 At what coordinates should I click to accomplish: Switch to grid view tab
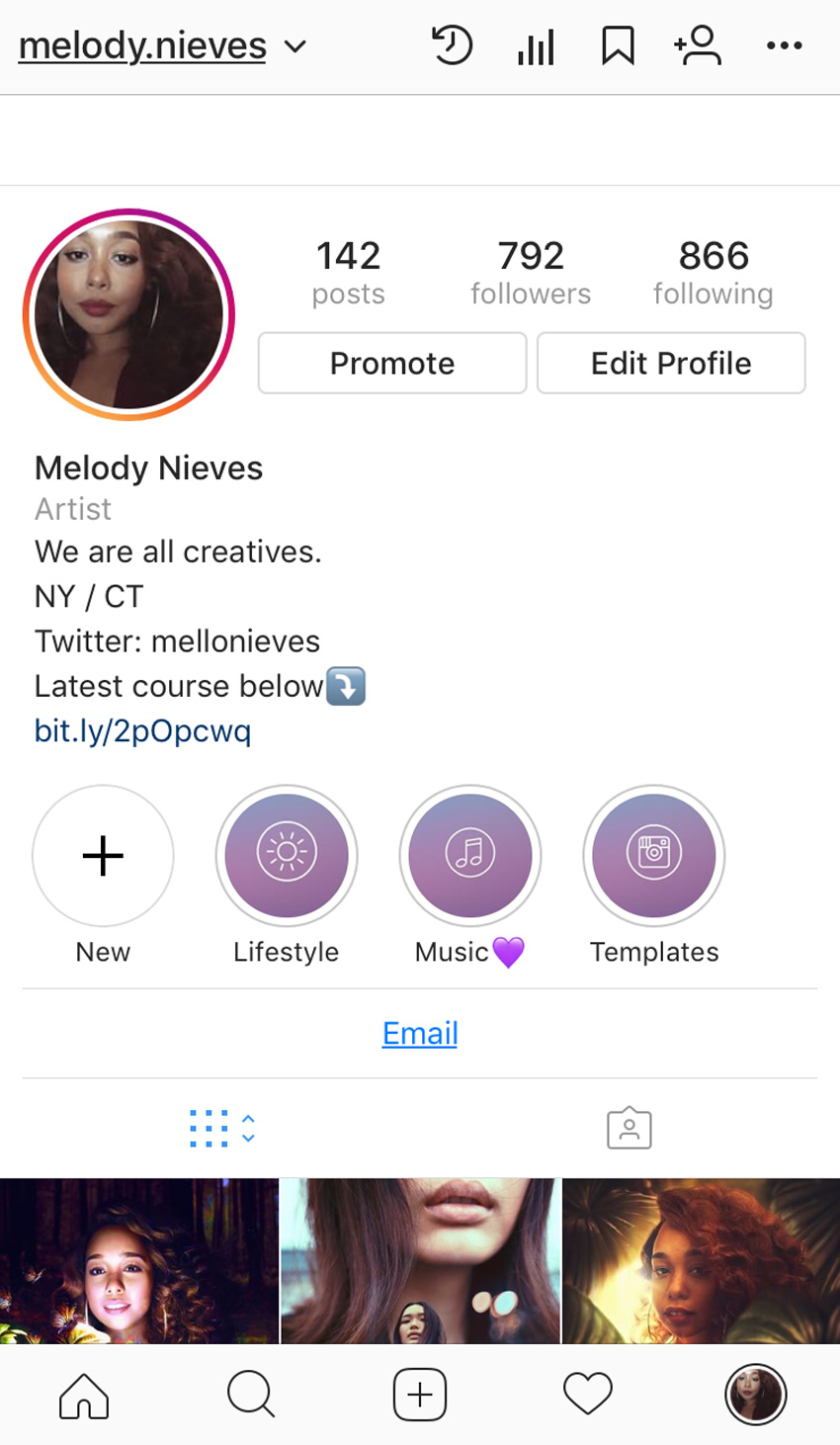point(210,1129)
